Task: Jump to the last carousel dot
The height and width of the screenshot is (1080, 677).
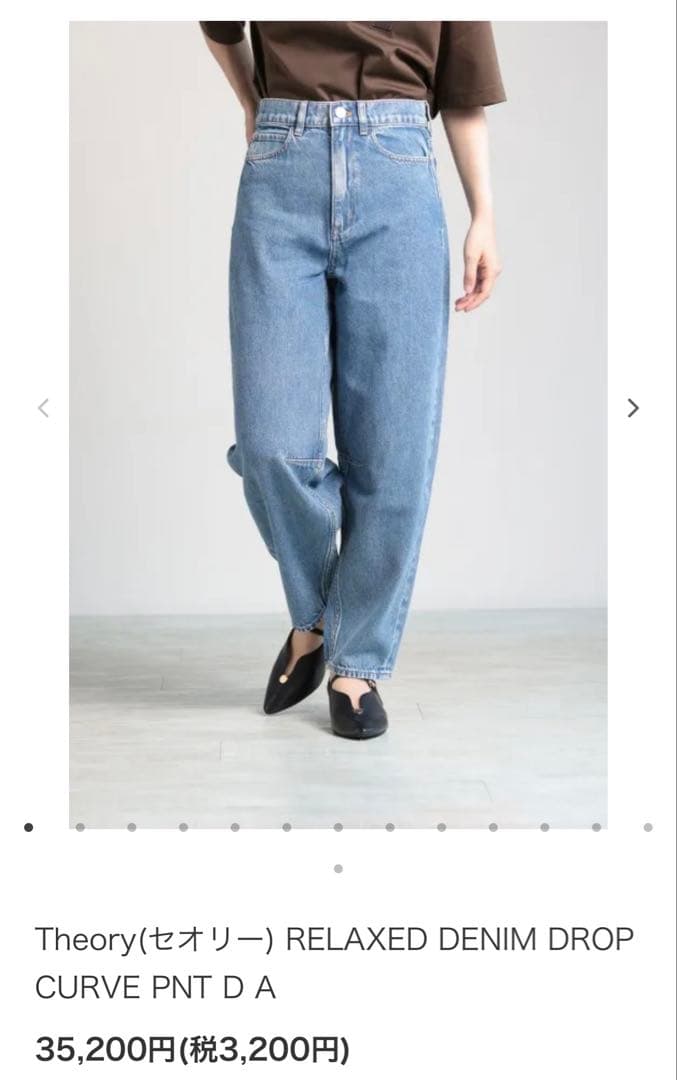Action: [338, 869]
